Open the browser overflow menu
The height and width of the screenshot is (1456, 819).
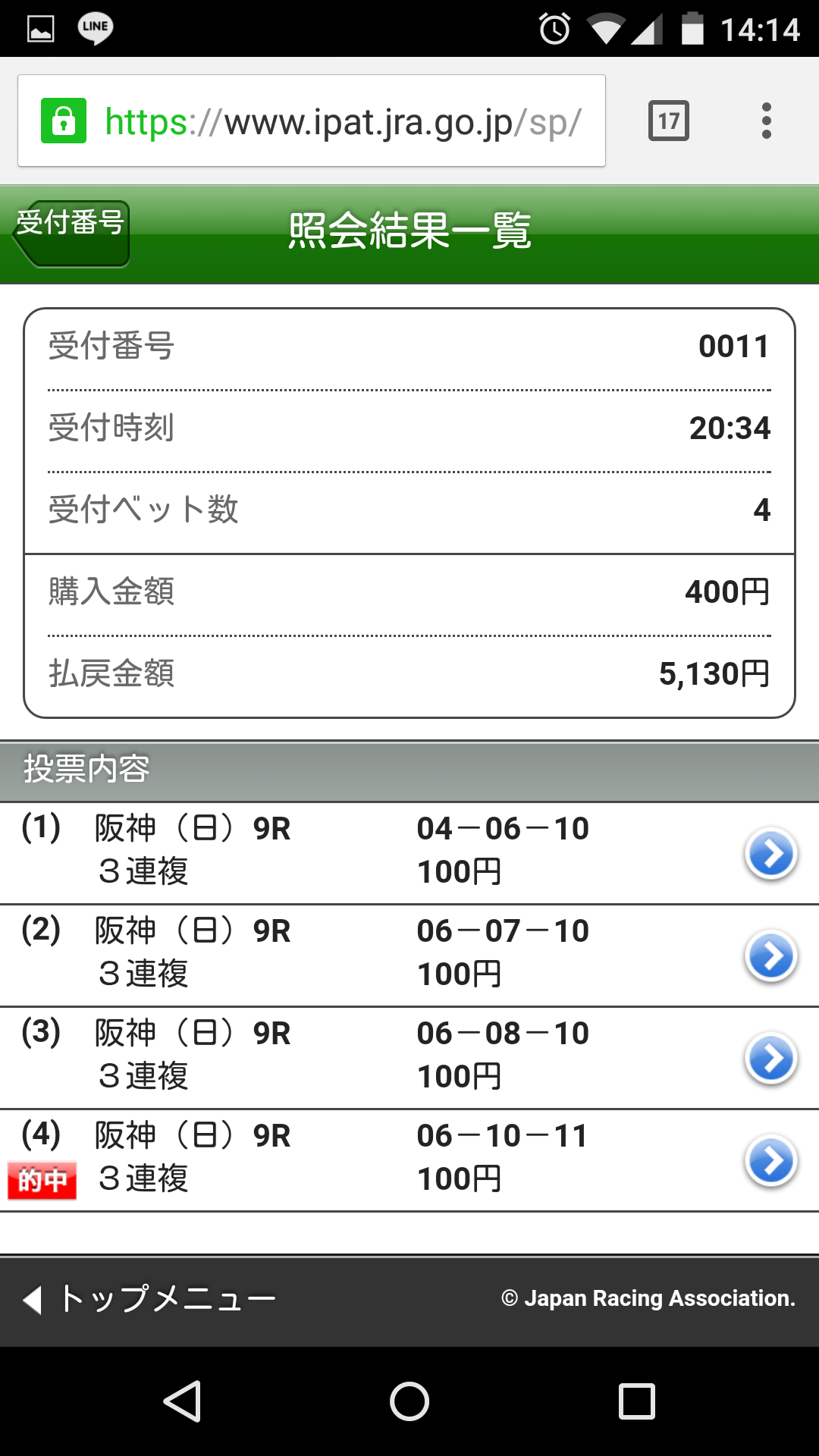pos(766,121)
